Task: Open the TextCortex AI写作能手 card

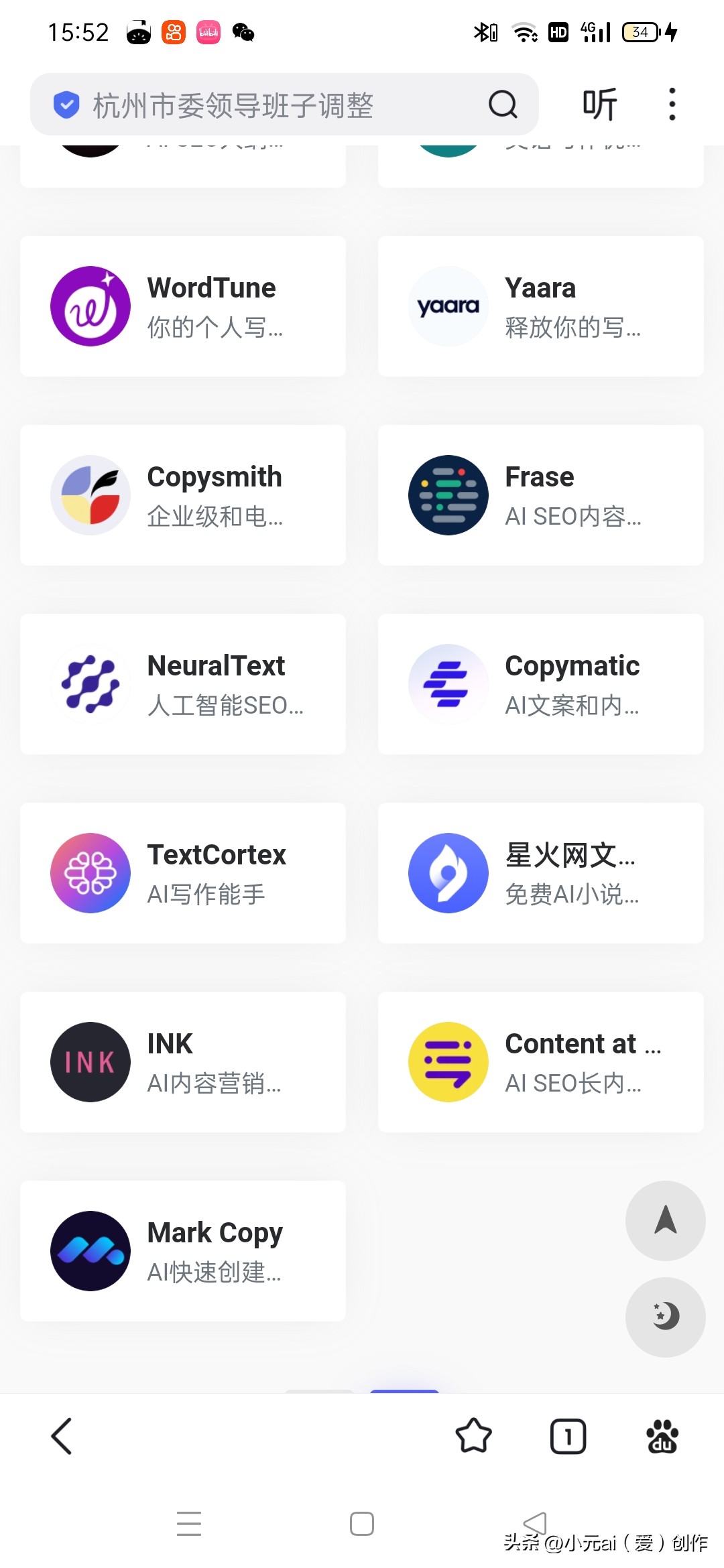Action: point(183,873)
